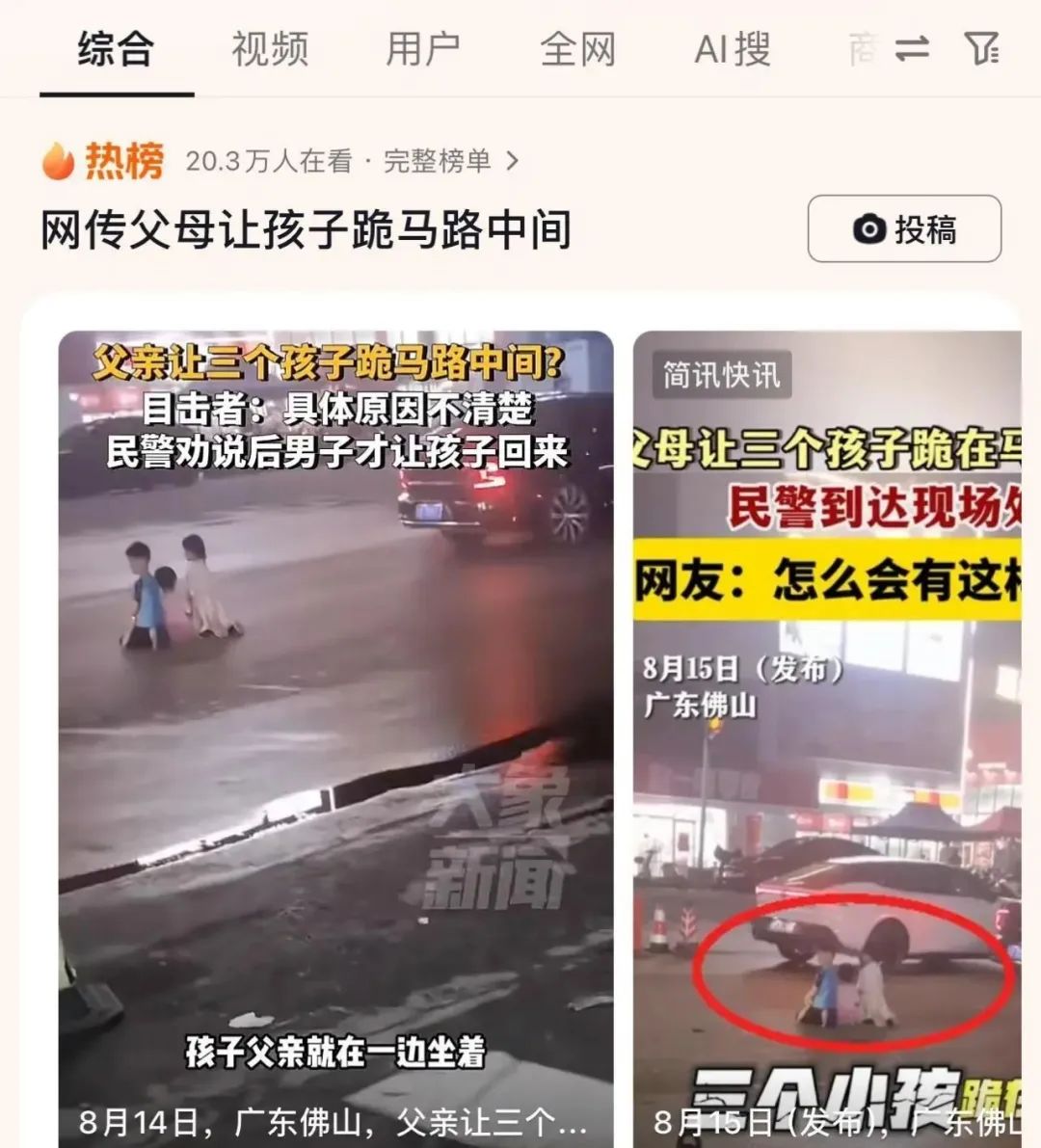This screenshot has height=1148, width=1041.
Task: Open the 完整榜单 full ranking link
Action: click(450, 161)
